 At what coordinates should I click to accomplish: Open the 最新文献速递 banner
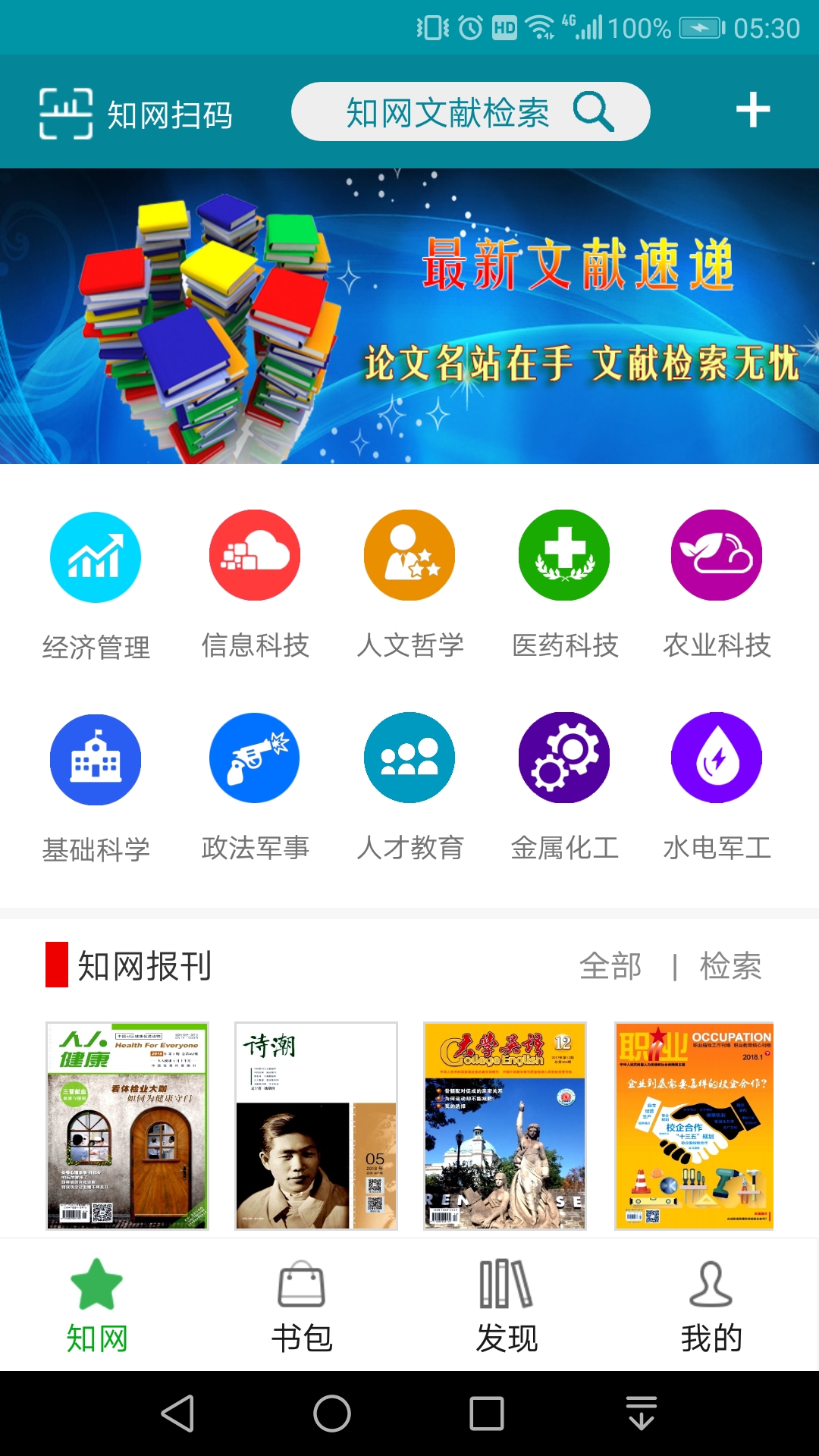[x=409, y=315]
